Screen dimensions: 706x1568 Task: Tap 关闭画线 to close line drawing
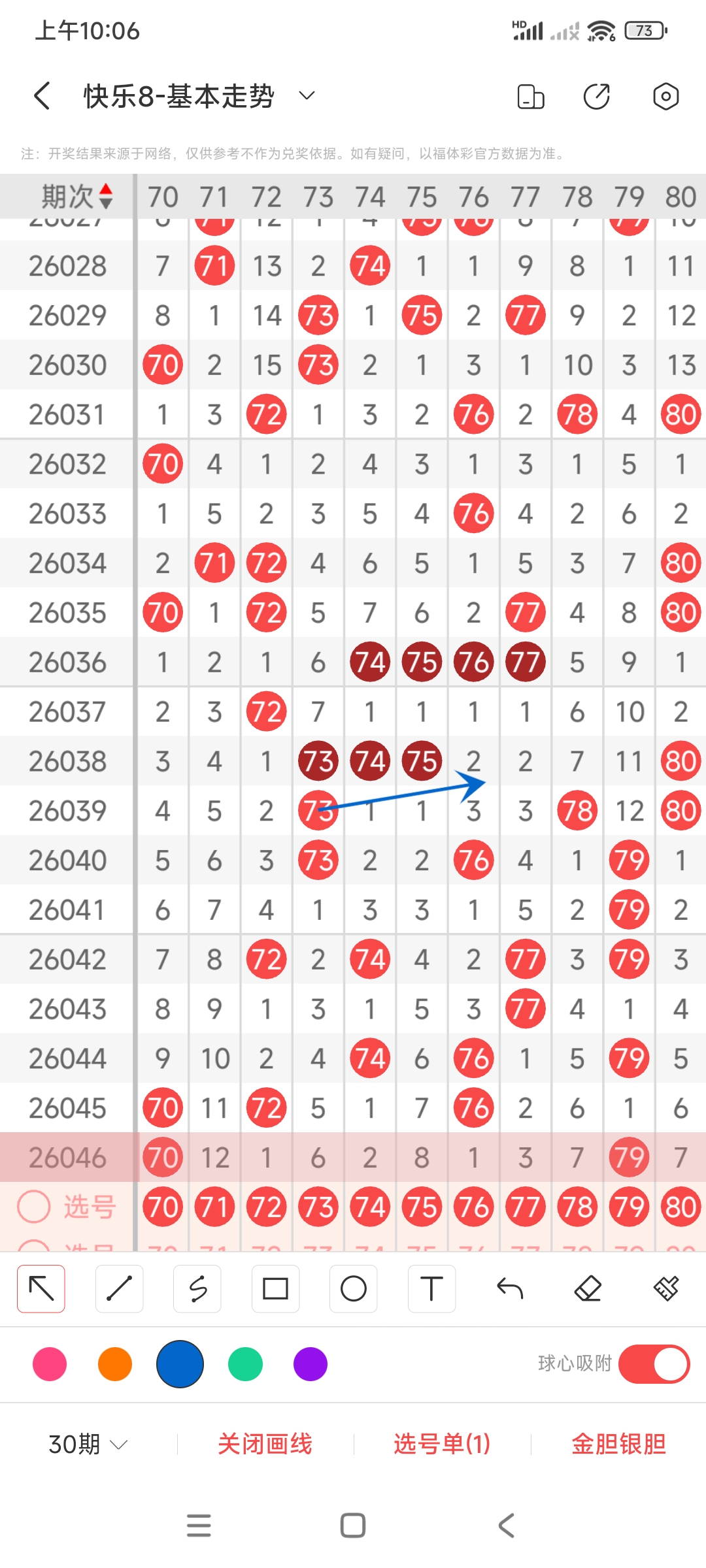pyautogui.click(x=265, y=1444)
